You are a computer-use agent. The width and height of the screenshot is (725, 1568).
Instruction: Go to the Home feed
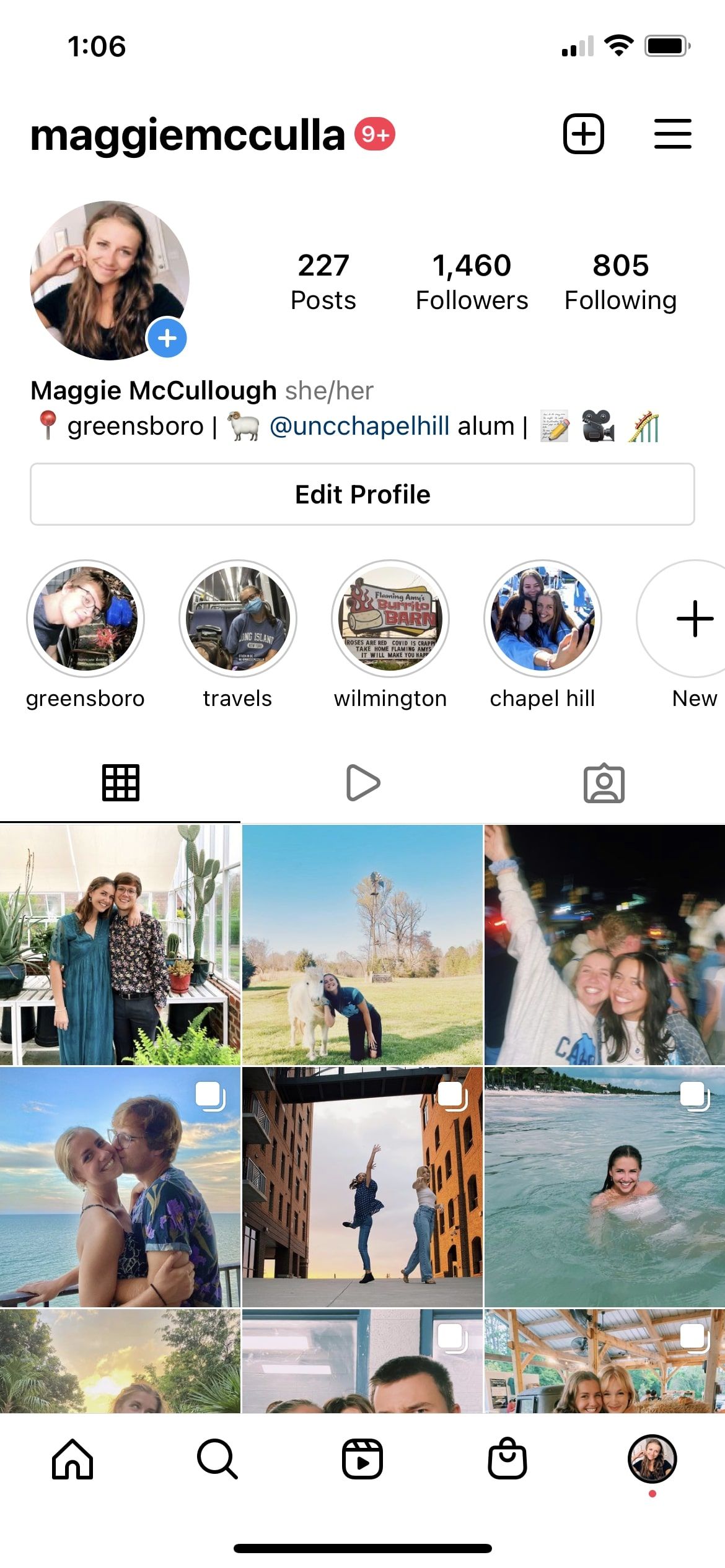72,1459
